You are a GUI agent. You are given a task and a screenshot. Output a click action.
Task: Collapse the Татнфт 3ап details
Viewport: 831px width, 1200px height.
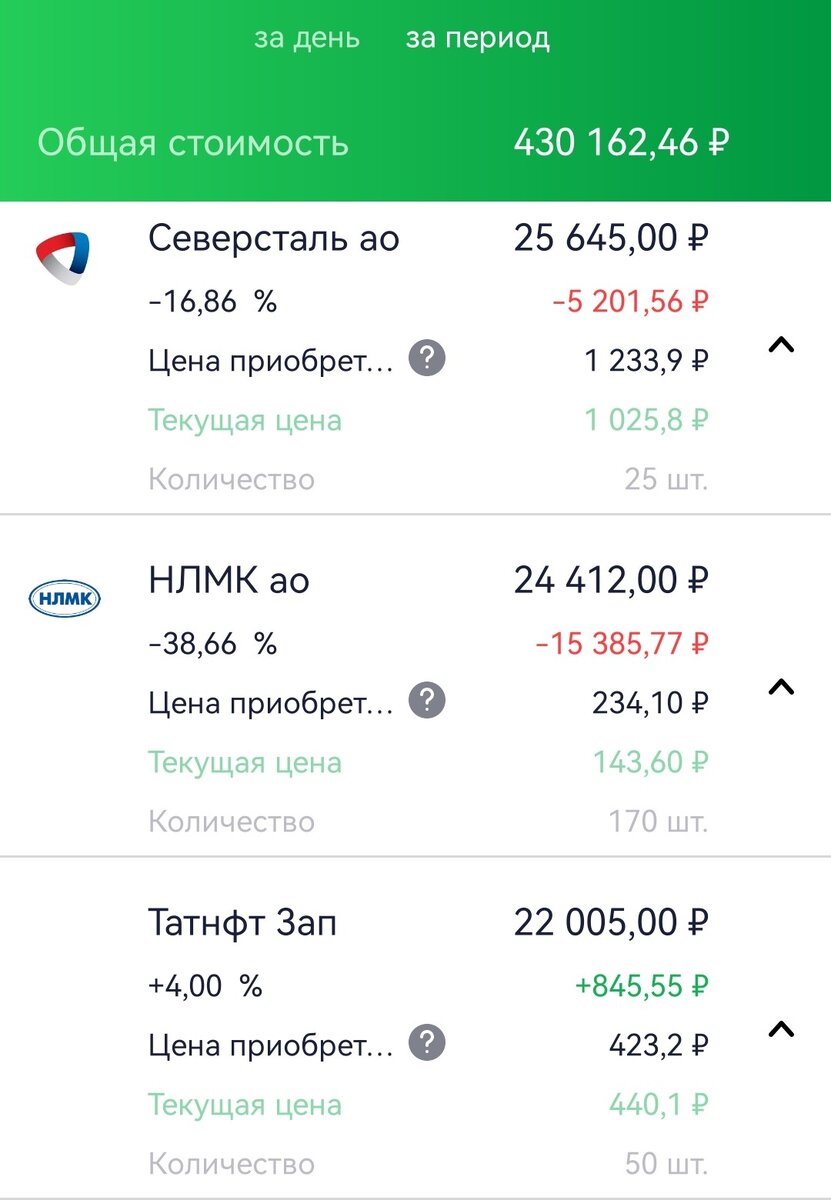coord(781,1030)
